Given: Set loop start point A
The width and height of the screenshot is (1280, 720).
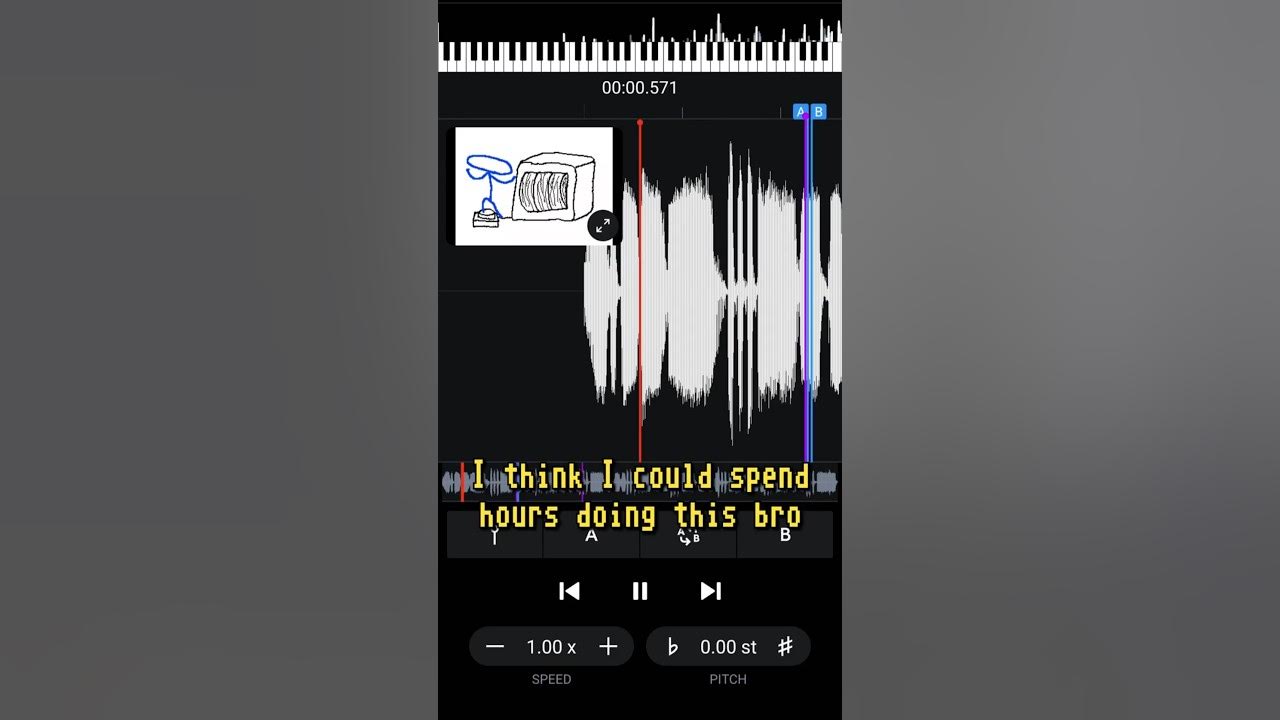Looking at the screenshot, I should coord(591,535).
